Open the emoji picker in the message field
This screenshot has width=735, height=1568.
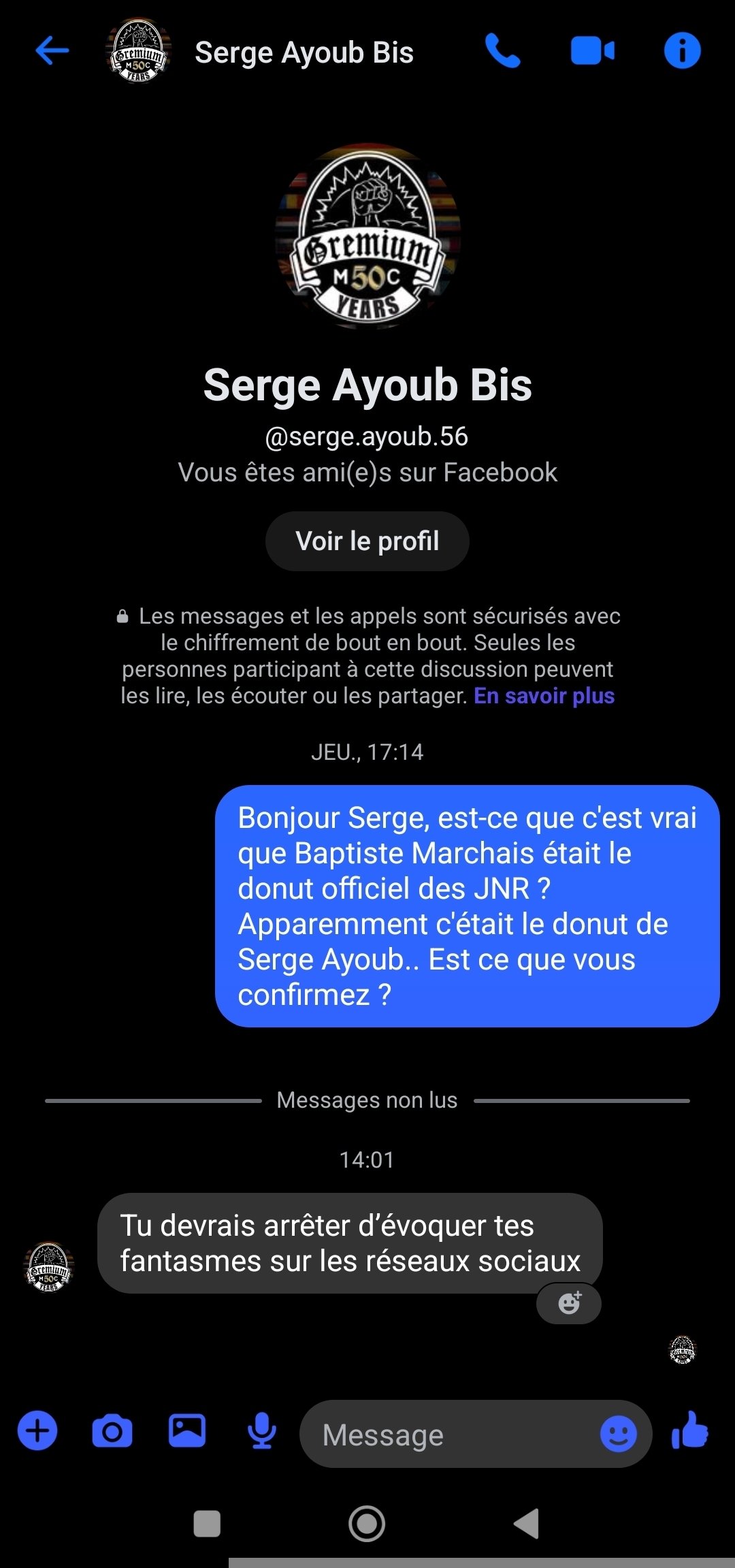tap(618, 1435)
